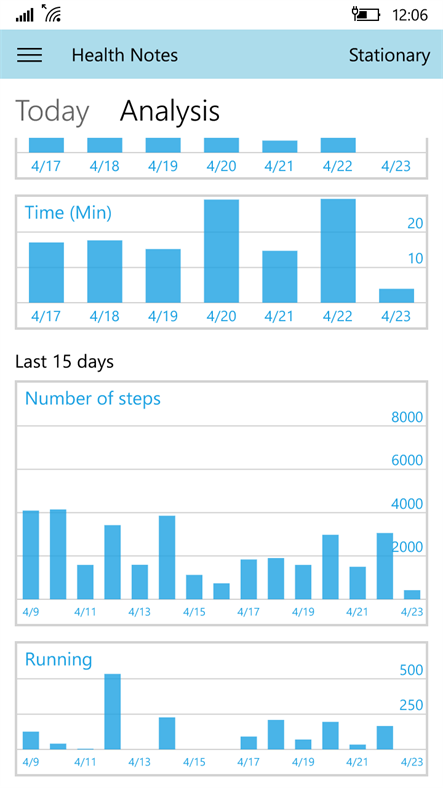Image resolution: width=443 pixels, height=788 pixels.
Task: Switch to the Today tab
Action: 52,111
